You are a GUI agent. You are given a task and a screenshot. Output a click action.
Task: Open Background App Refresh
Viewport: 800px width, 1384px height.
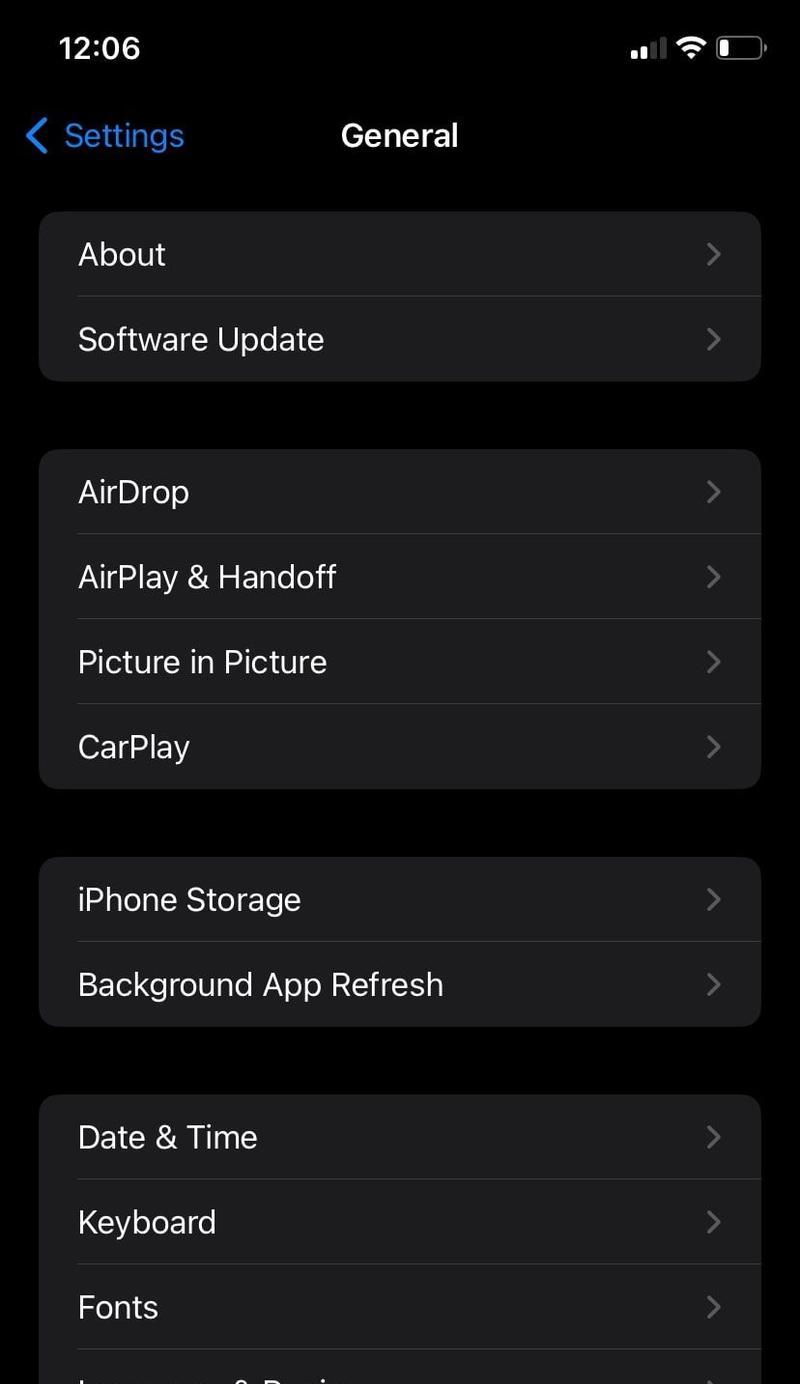click(x=400, y=985)
